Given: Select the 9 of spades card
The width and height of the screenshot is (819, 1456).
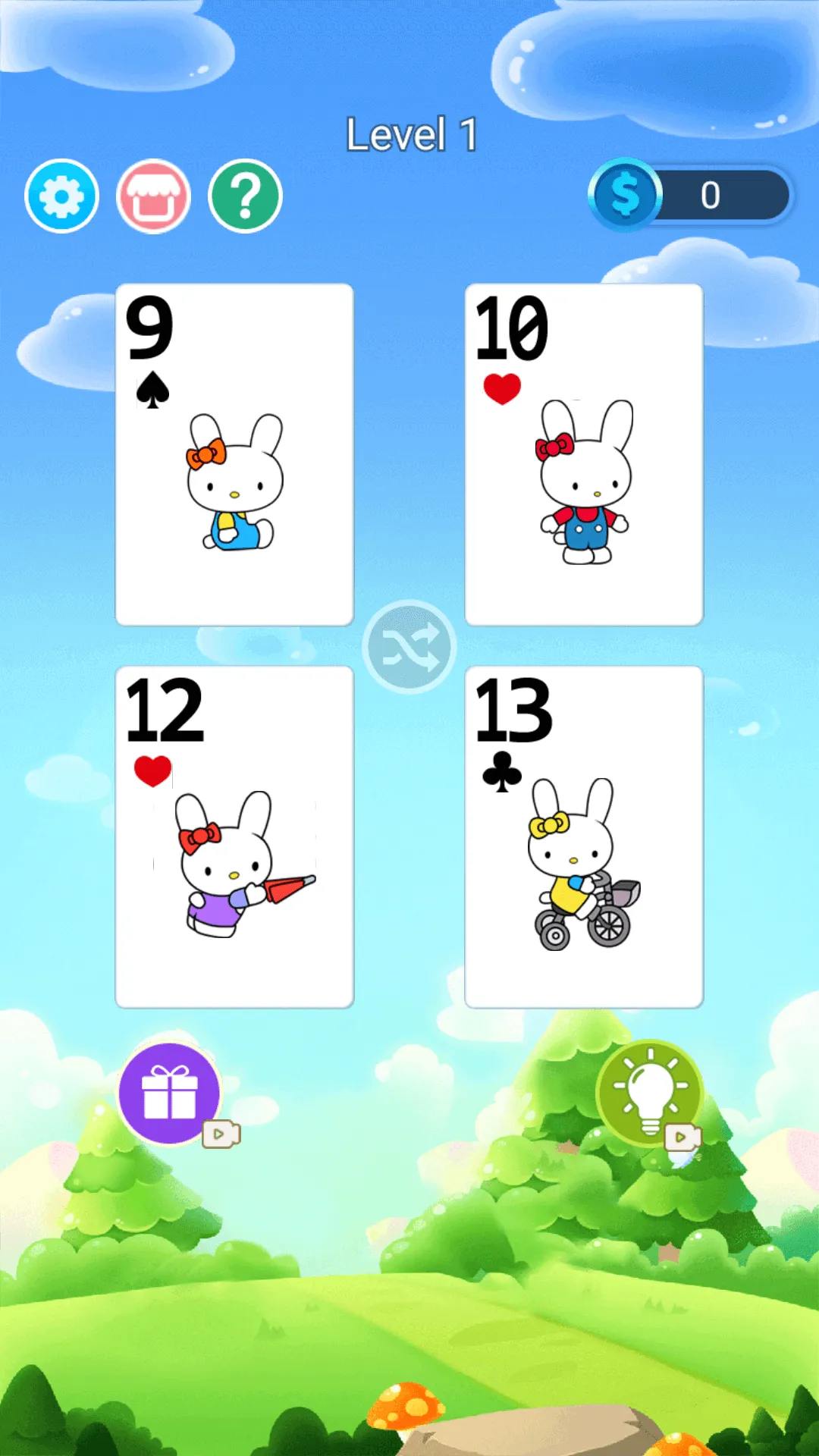Looking at the screenshot, I should pyautogui.click(x=234, y=455).
